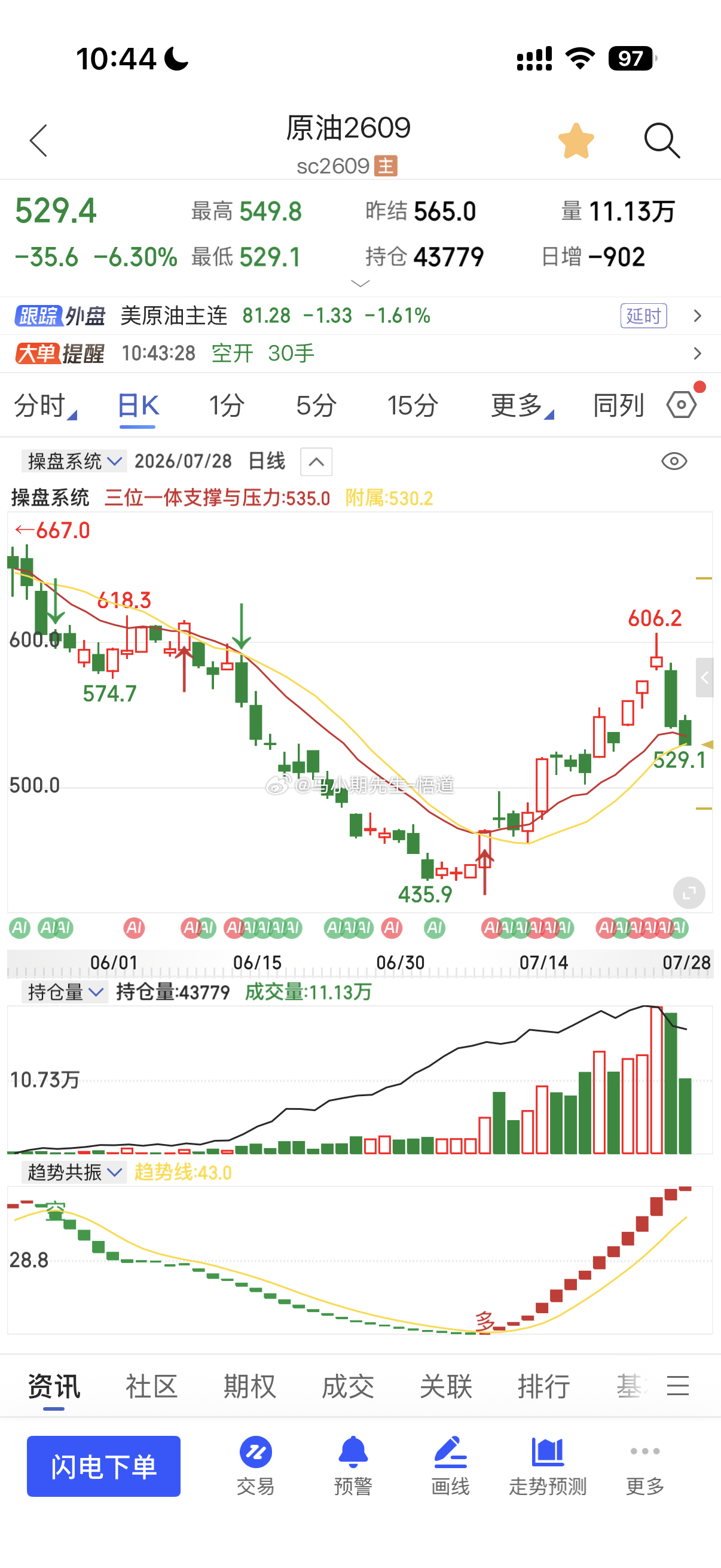Open the 持仓量 indicator dropdown

(x=65, y=992)
